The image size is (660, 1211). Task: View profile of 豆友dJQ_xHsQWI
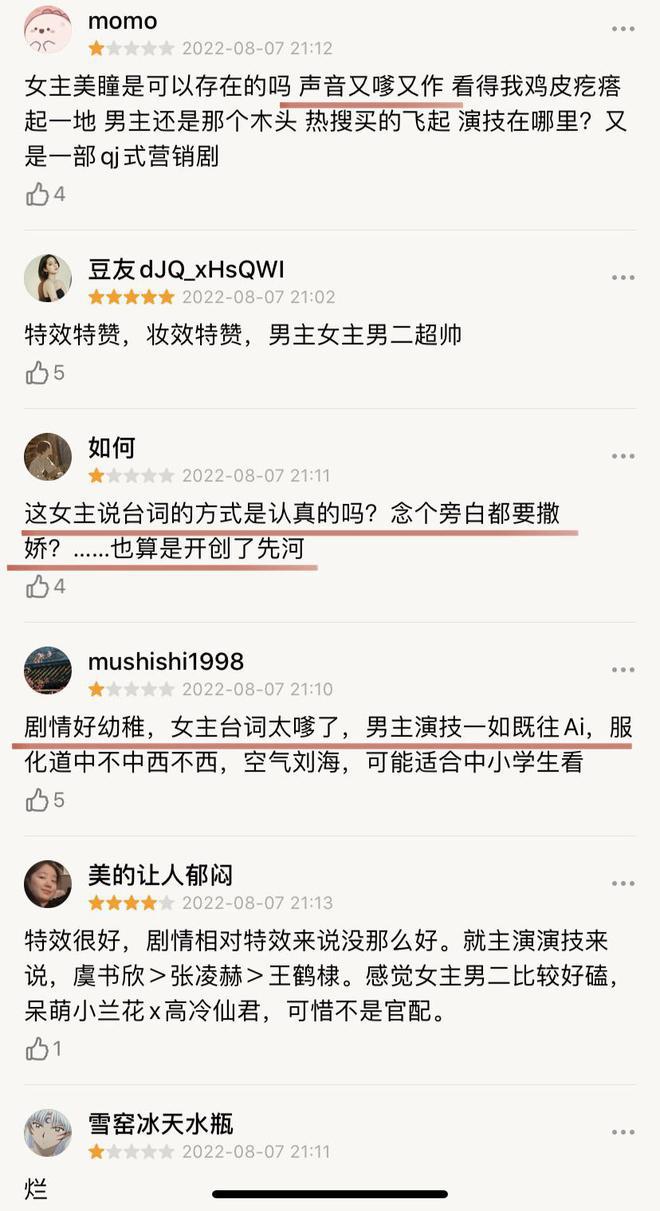coord(48,279)
